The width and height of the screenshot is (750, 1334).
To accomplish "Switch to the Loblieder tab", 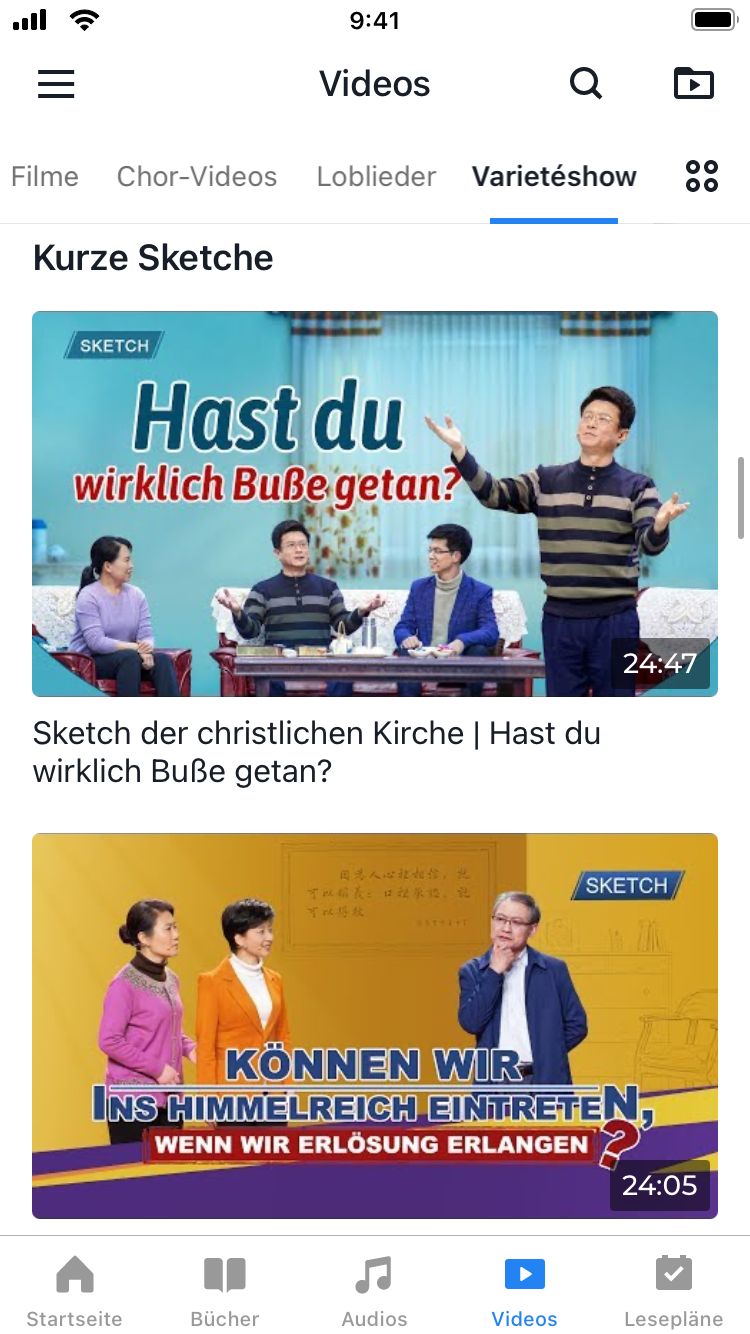I will tap(376, 177).
